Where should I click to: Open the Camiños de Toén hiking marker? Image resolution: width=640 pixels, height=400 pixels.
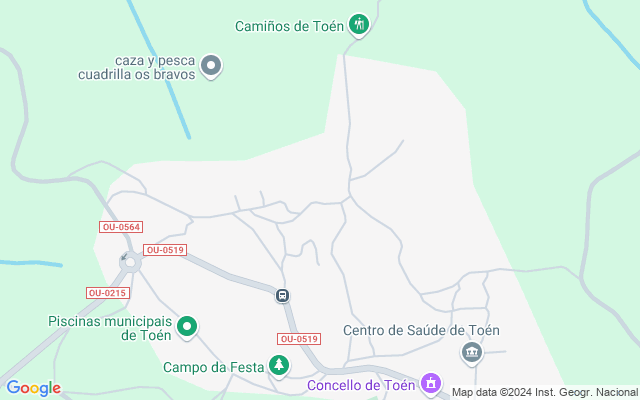click(x=359, y=25)
